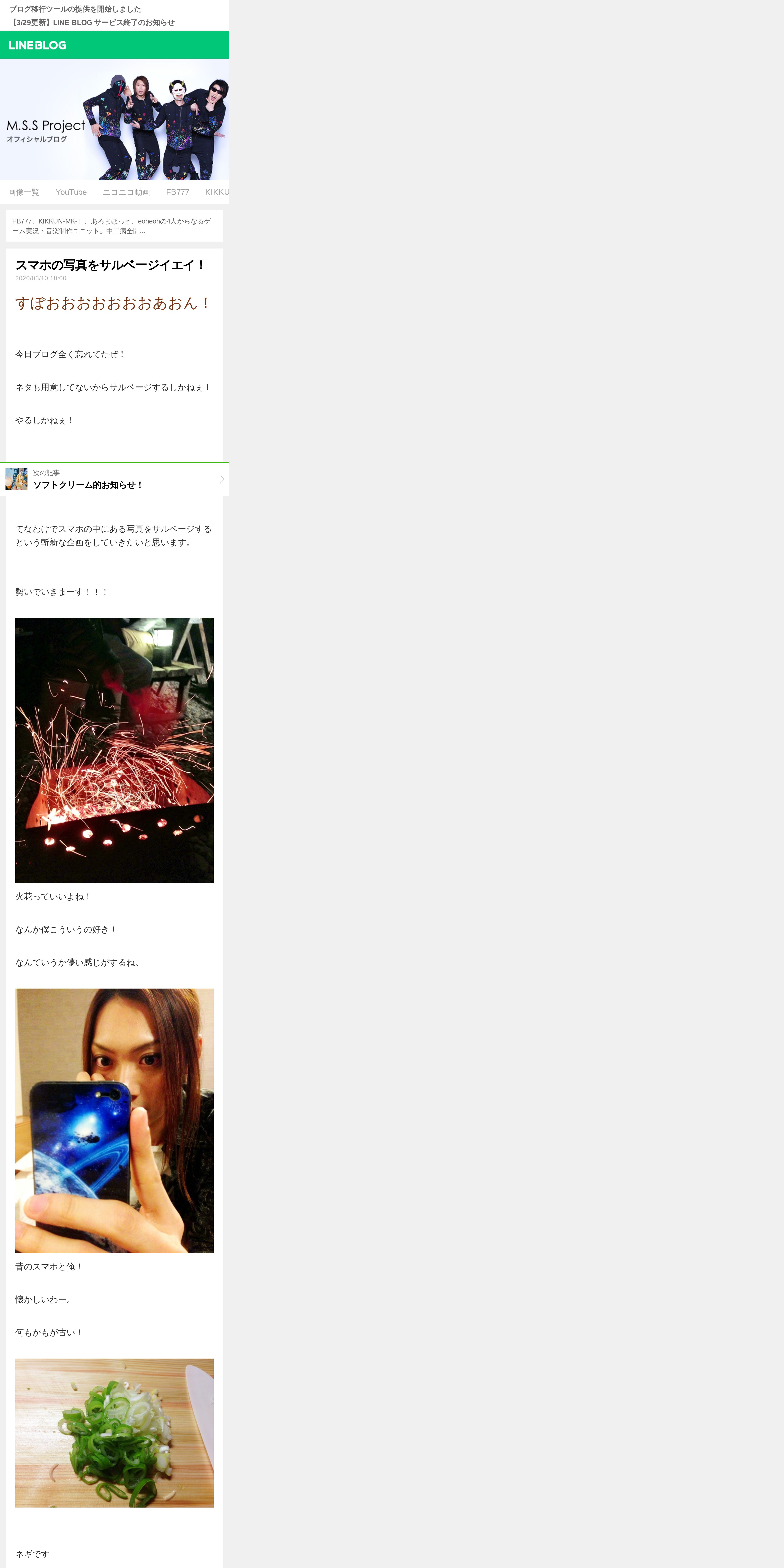This screenshot has width=784, height=1568.
Task: Switch to the 画像一覧 tab
Action: click(x=24, y=192)
